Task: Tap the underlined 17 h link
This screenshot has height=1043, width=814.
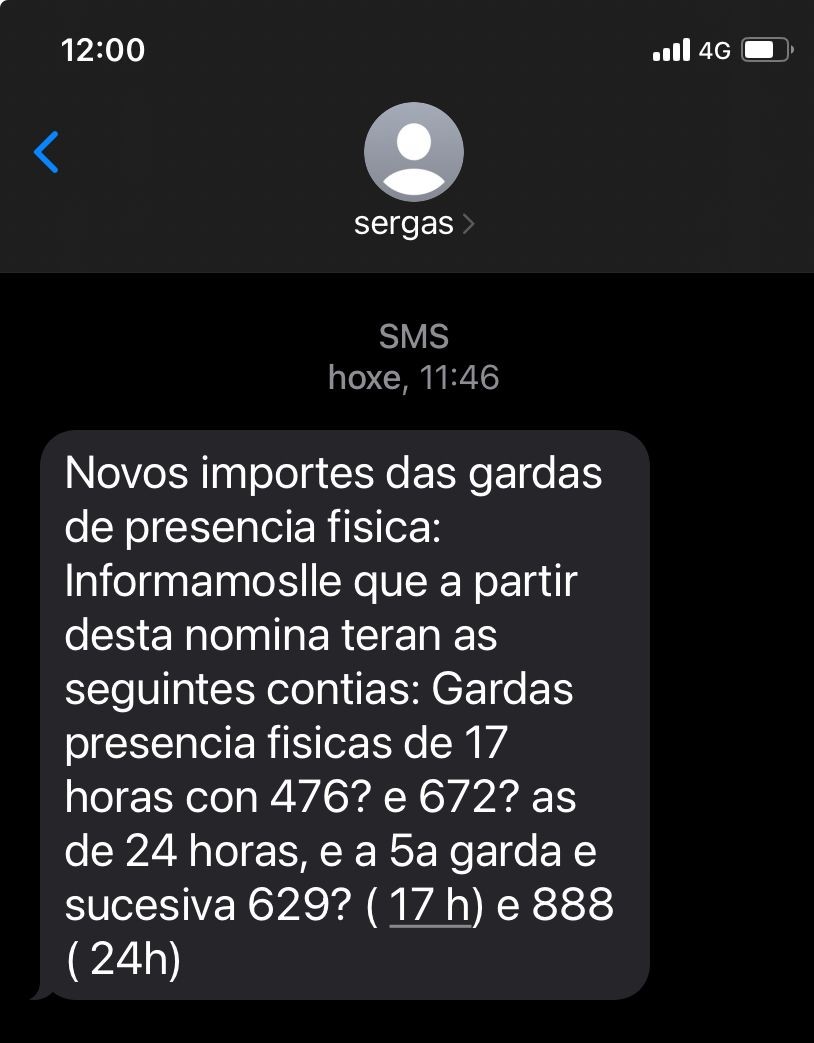Action: [429, 906]
